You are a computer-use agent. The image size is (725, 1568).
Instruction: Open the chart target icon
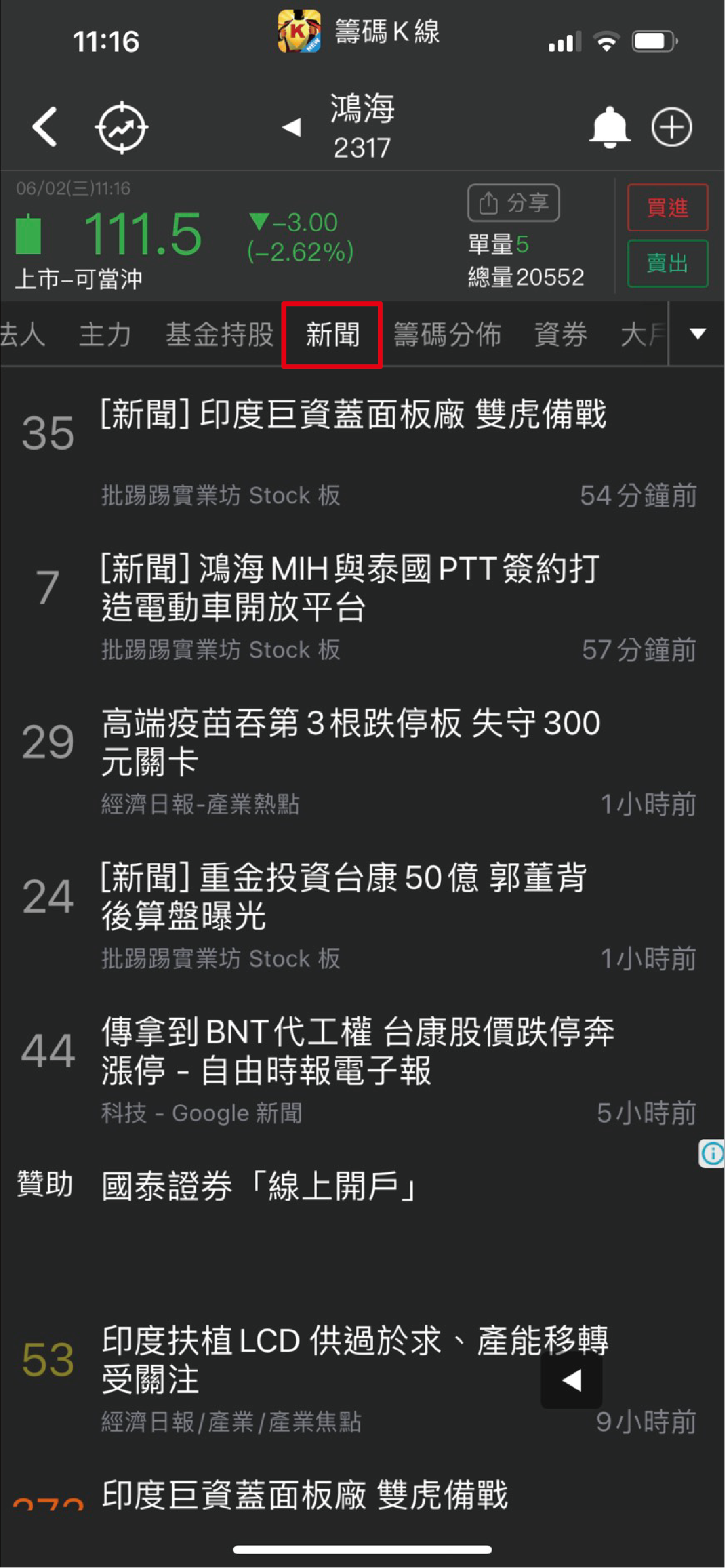click(x=122, y=127)
